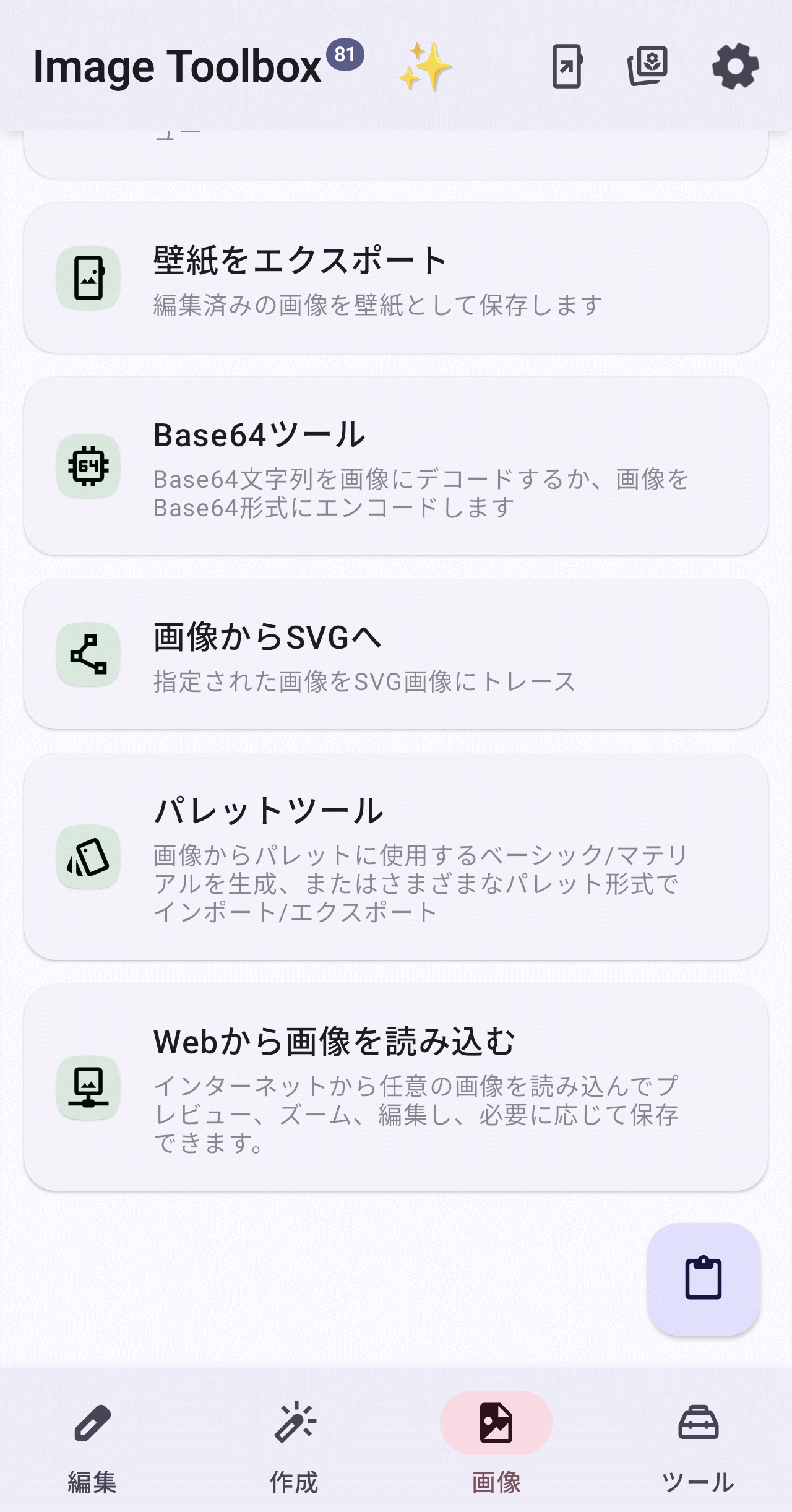
Task: Open the 壁紙をエクスポート tool
Action: [x=396, y=278]
